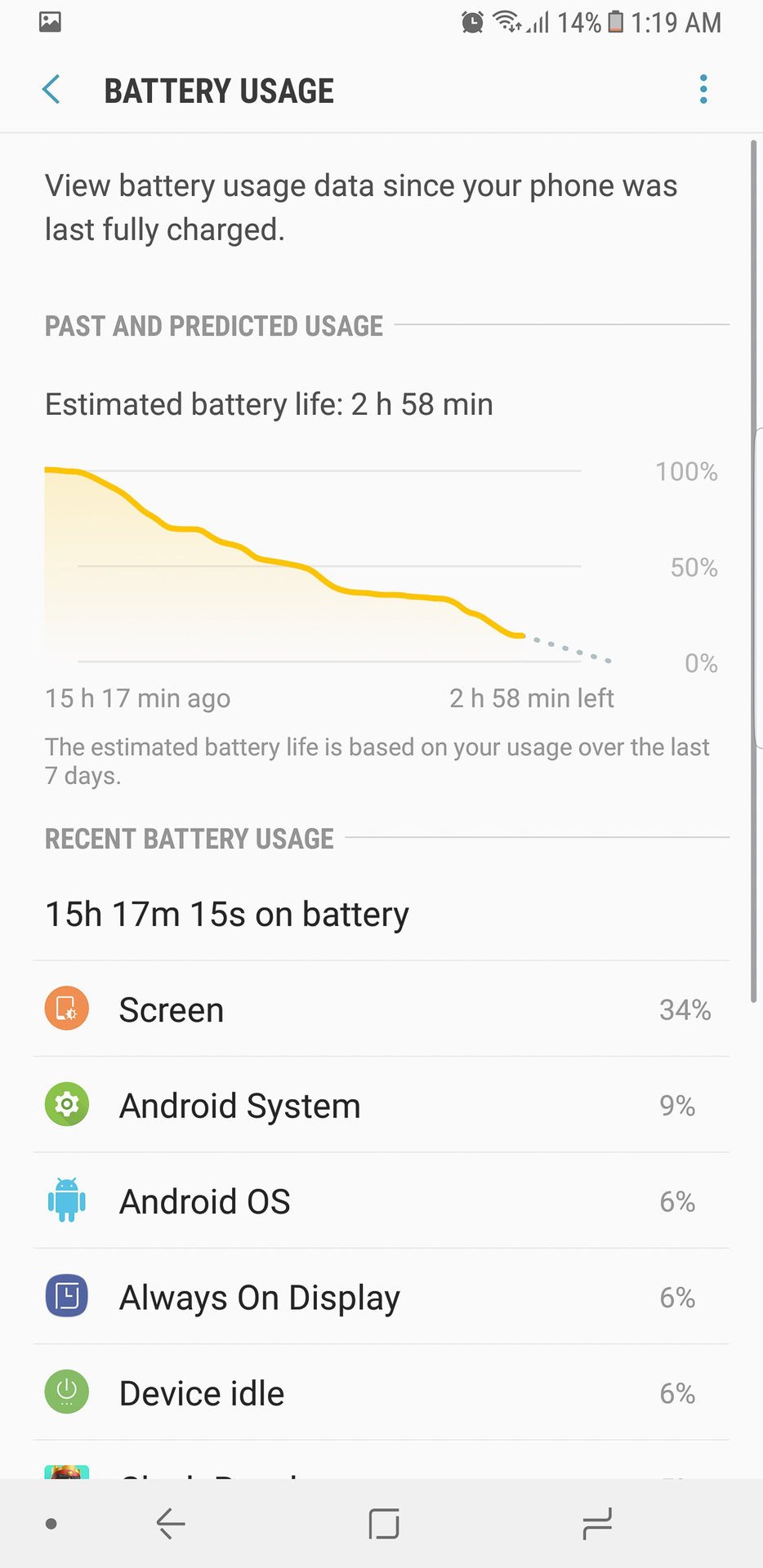Open the three-dot overflow menu
Image resolution: width=763 pixels, height=1568 pixels.
[703, 90]
